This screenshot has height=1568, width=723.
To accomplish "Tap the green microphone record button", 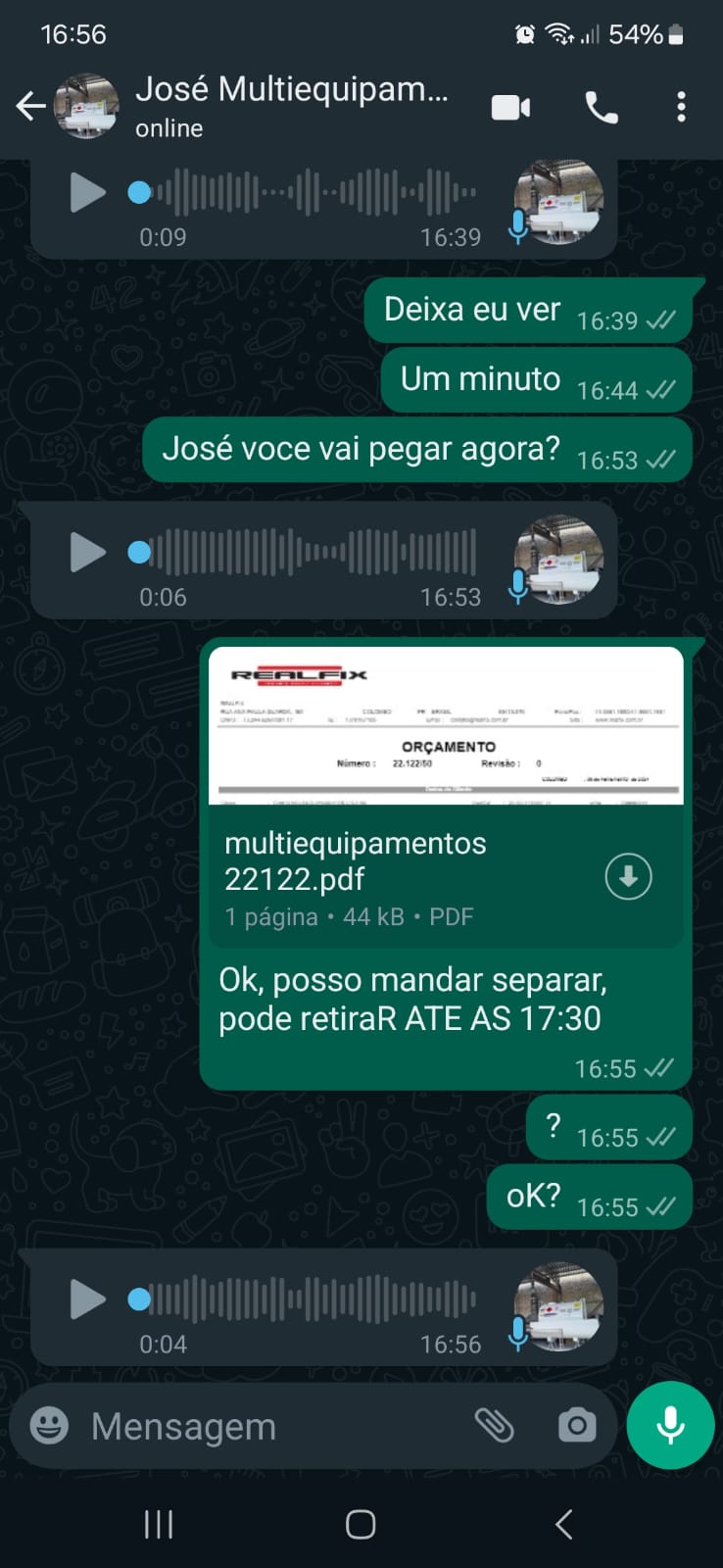I will 671,1426.
